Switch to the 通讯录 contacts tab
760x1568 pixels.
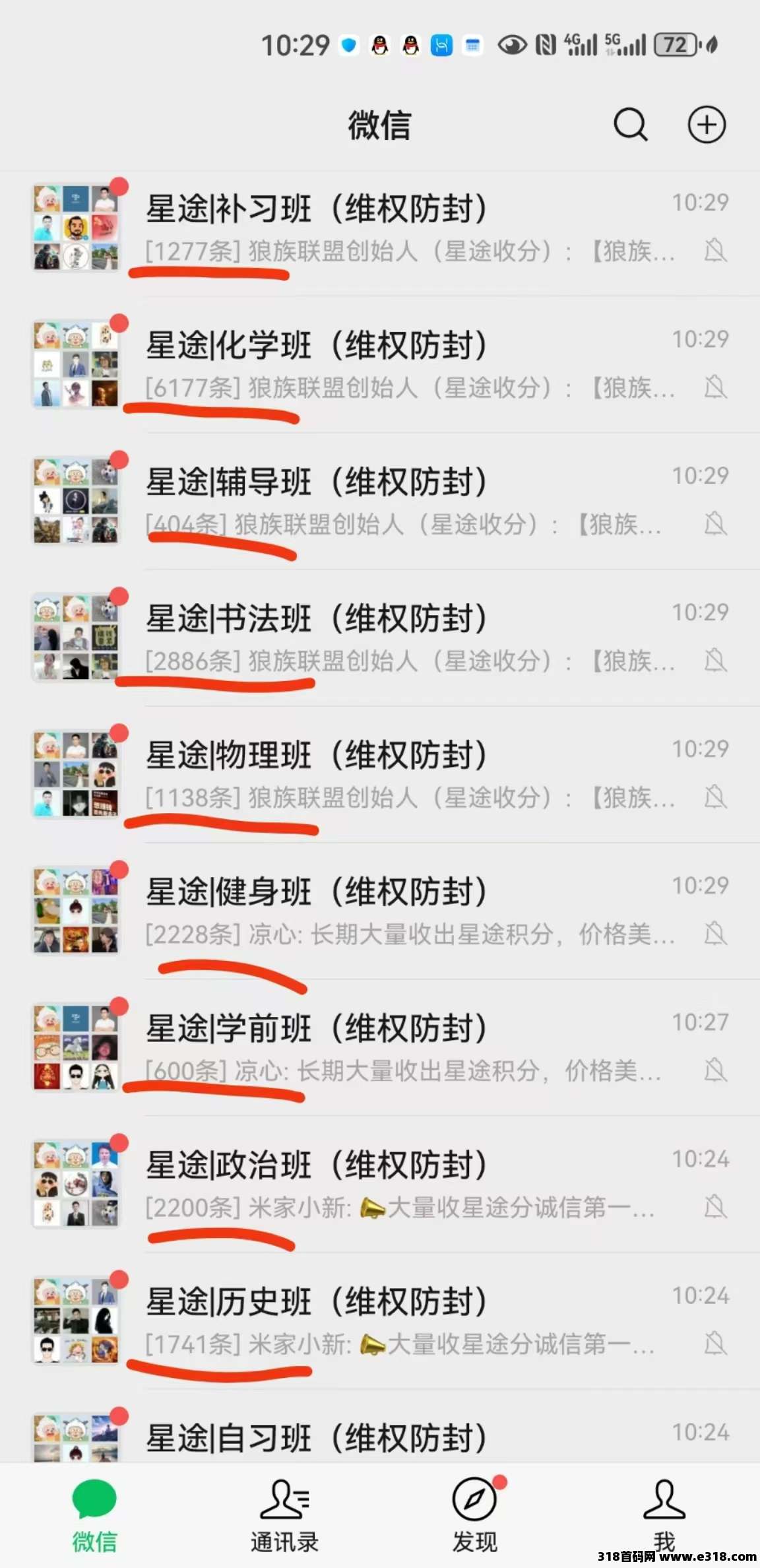point(284,1515)
